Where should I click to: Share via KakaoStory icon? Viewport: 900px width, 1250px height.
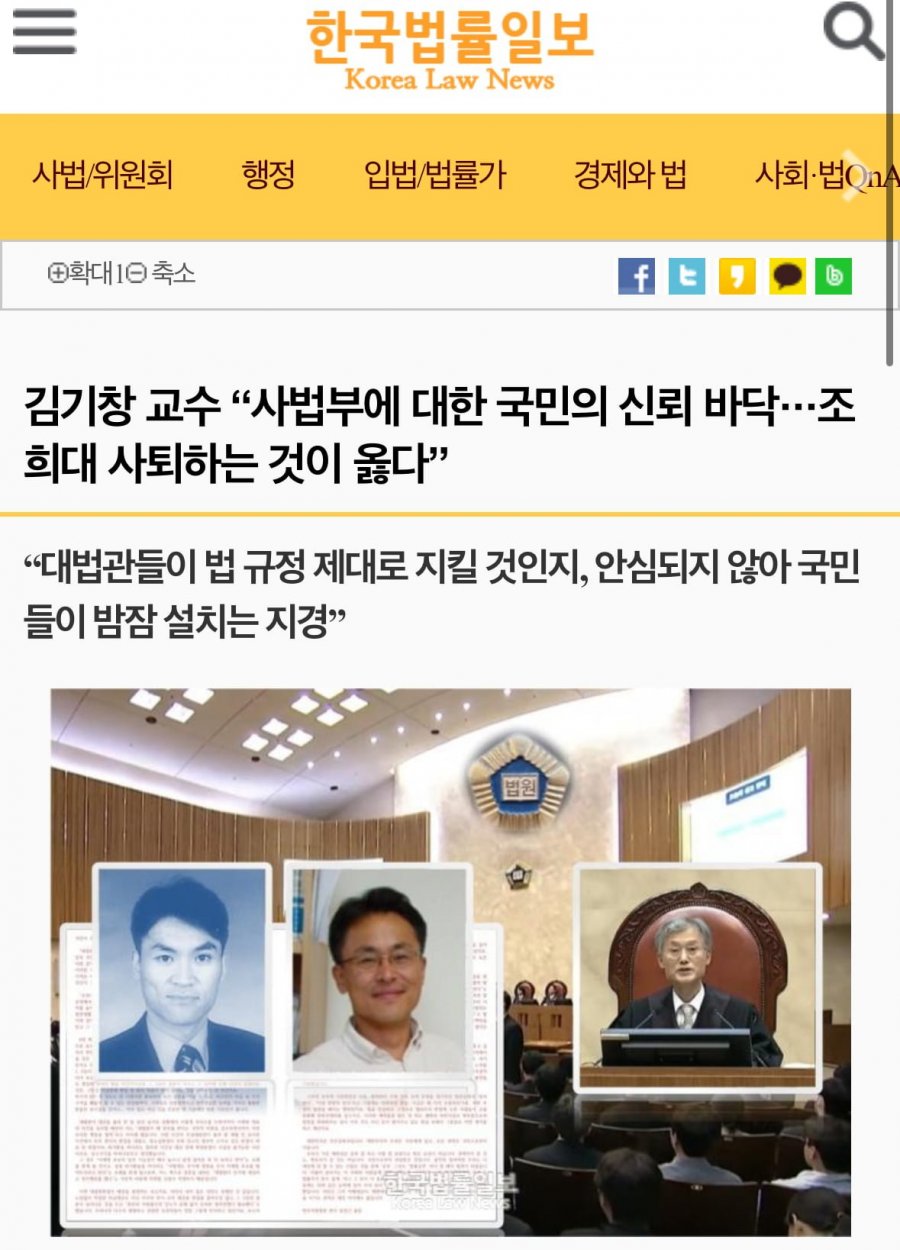click(x=737, y=276)
